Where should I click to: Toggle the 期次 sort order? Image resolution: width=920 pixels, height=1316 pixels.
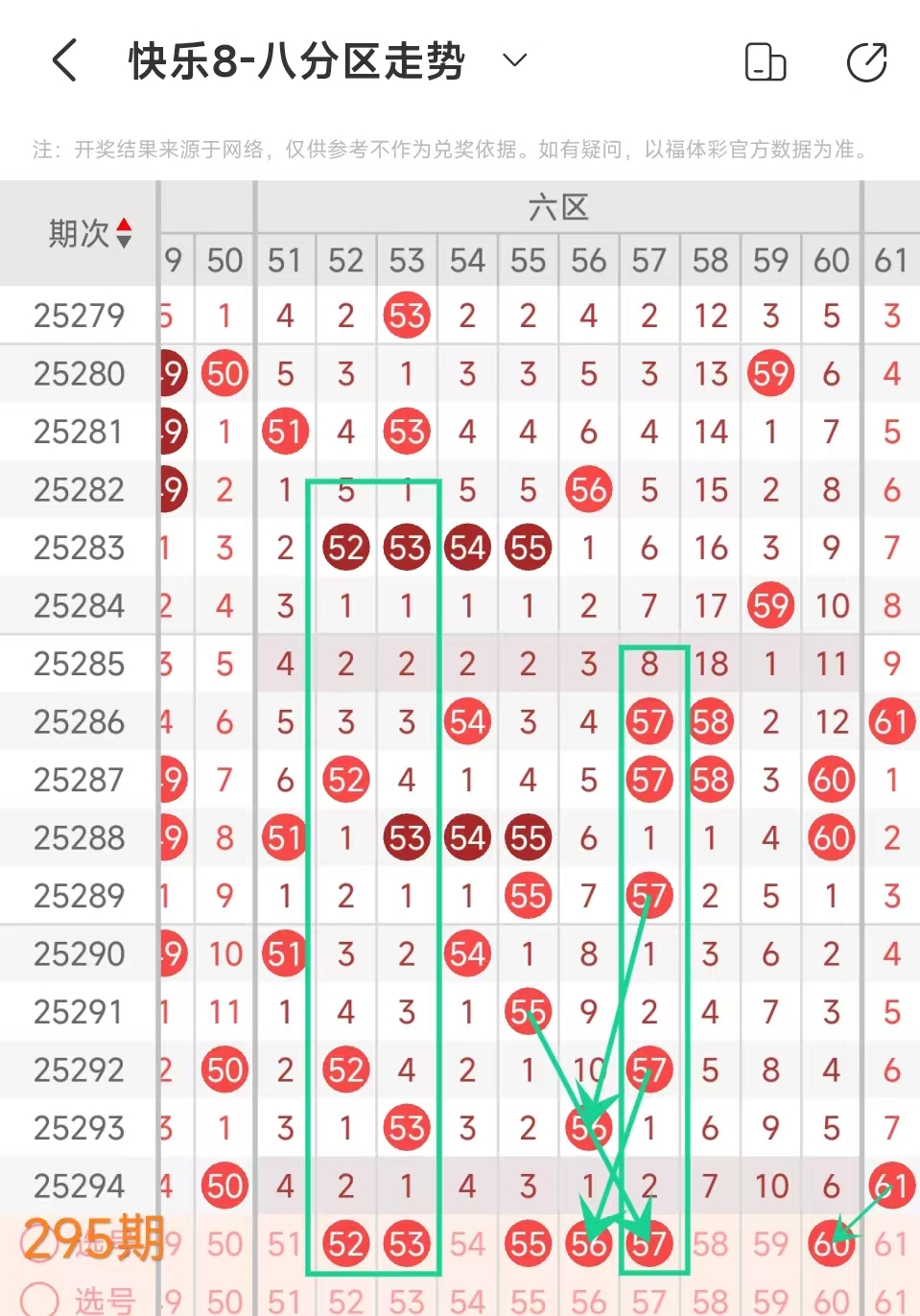[123, 233]
